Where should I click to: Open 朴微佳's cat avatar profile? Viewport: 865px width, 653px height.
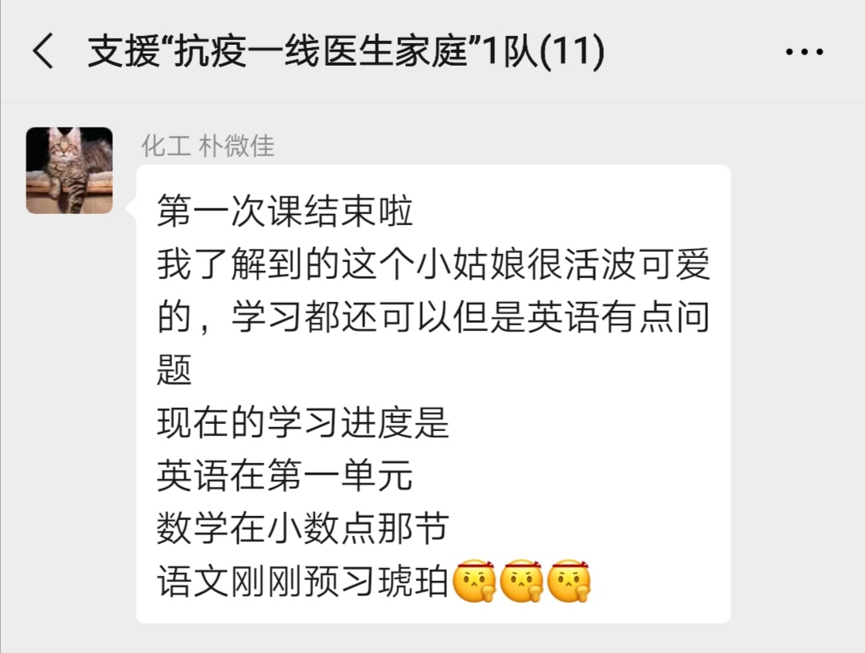pos(69,170)
